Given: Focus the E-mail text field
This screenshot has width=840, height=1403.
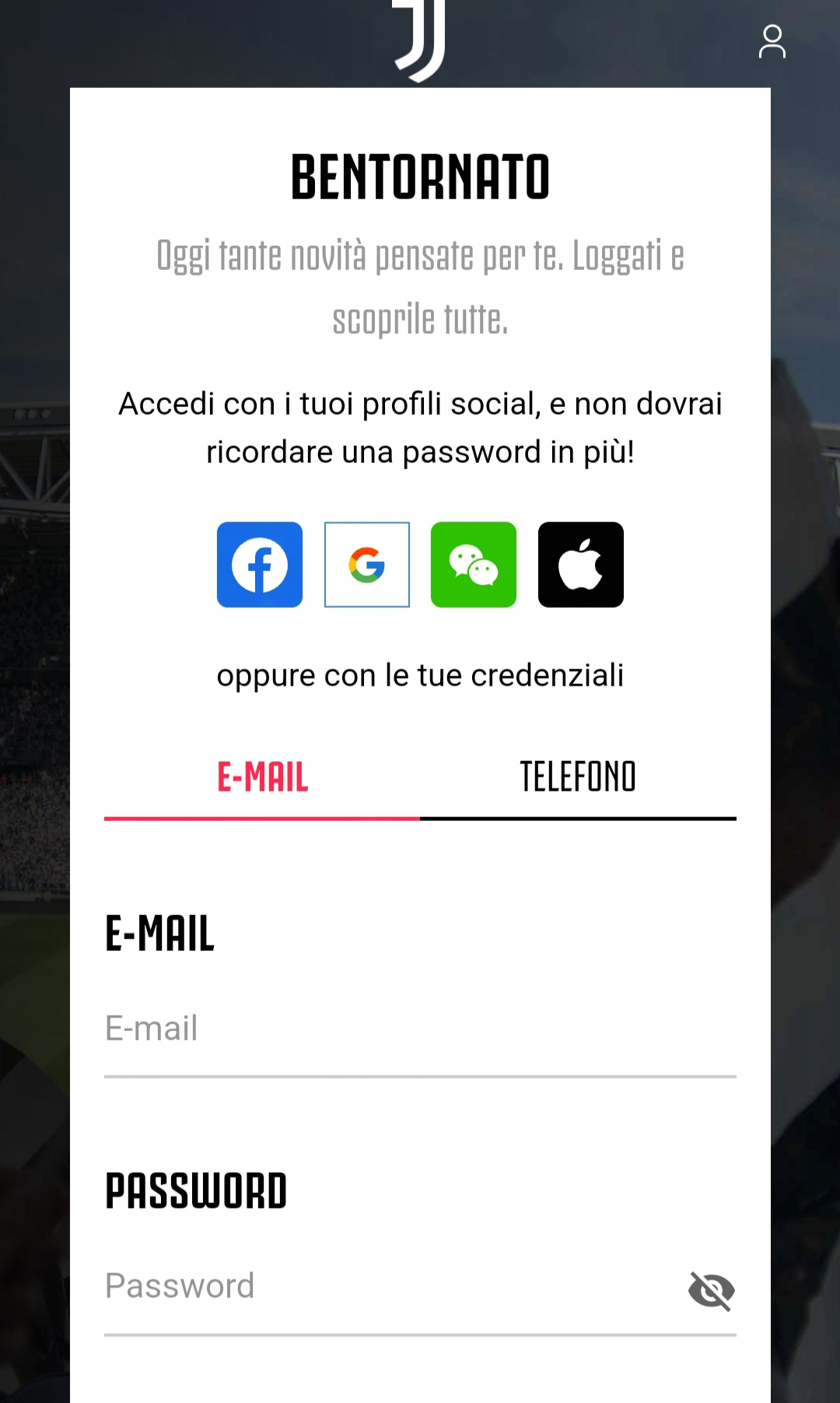Looking at the screenshot, I should [420, 1029].
